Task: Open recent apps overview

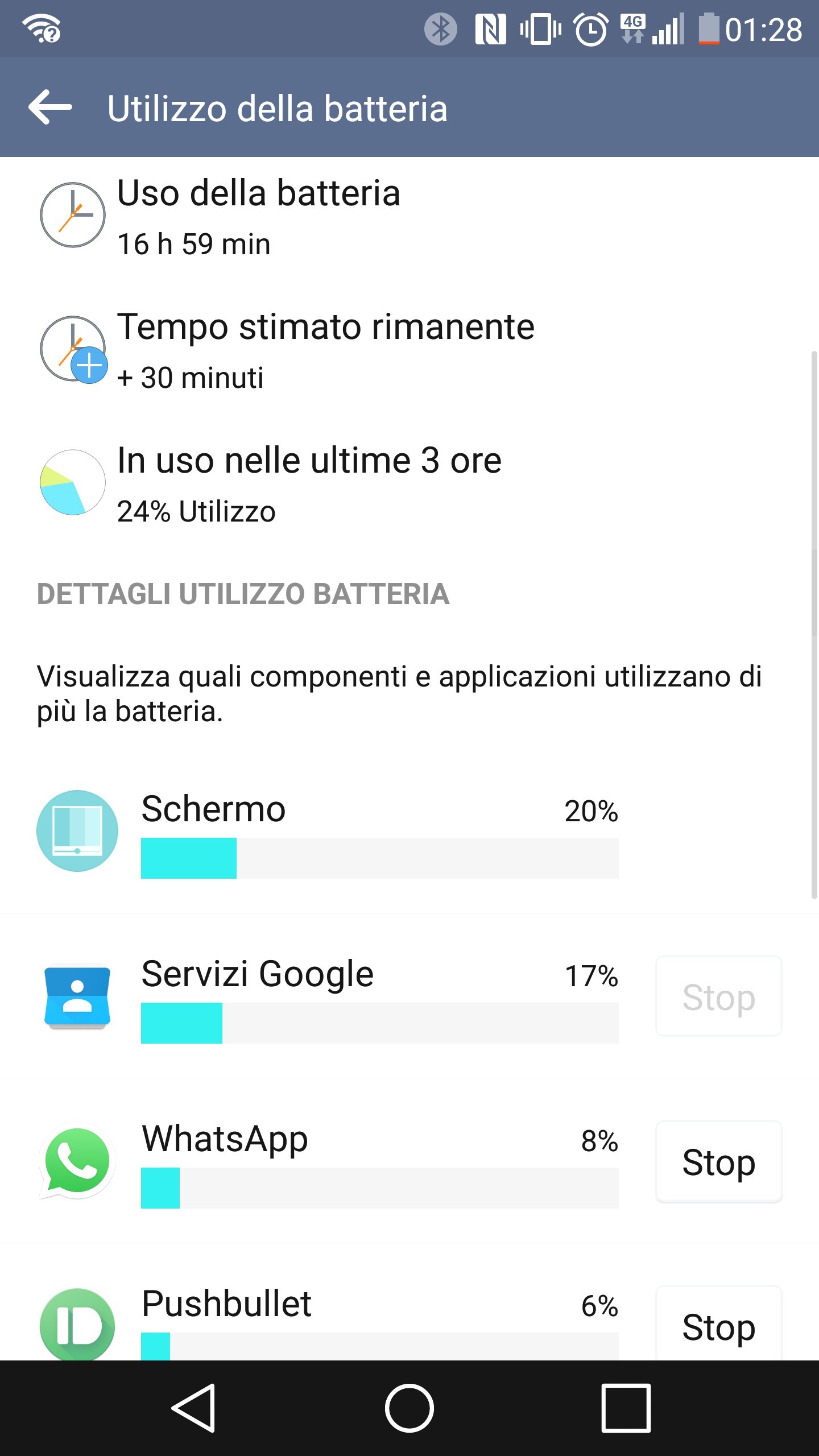Action: click(626, 1408)
